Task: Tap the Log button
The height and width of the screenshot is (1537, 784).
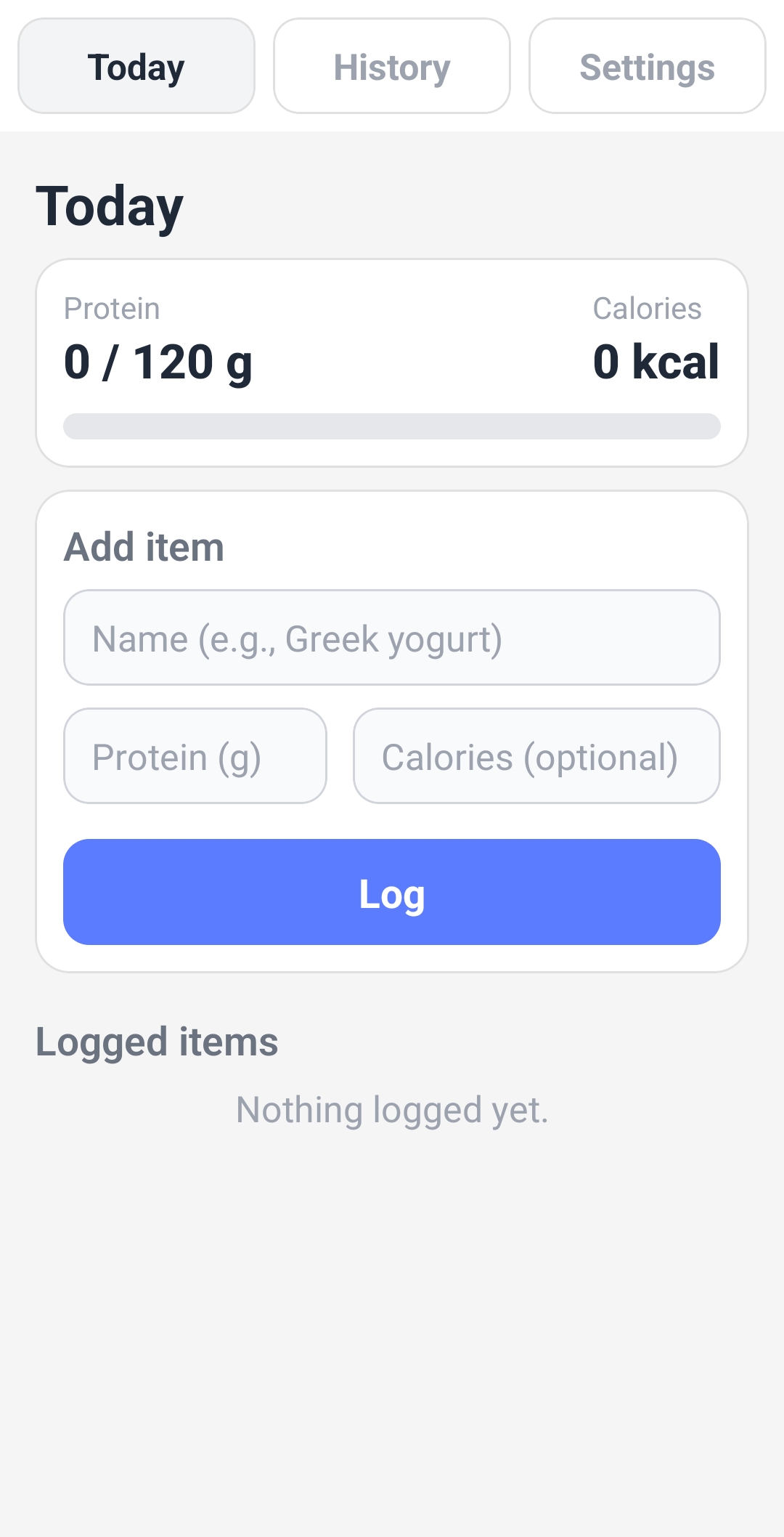Action: tap(392, 892)
